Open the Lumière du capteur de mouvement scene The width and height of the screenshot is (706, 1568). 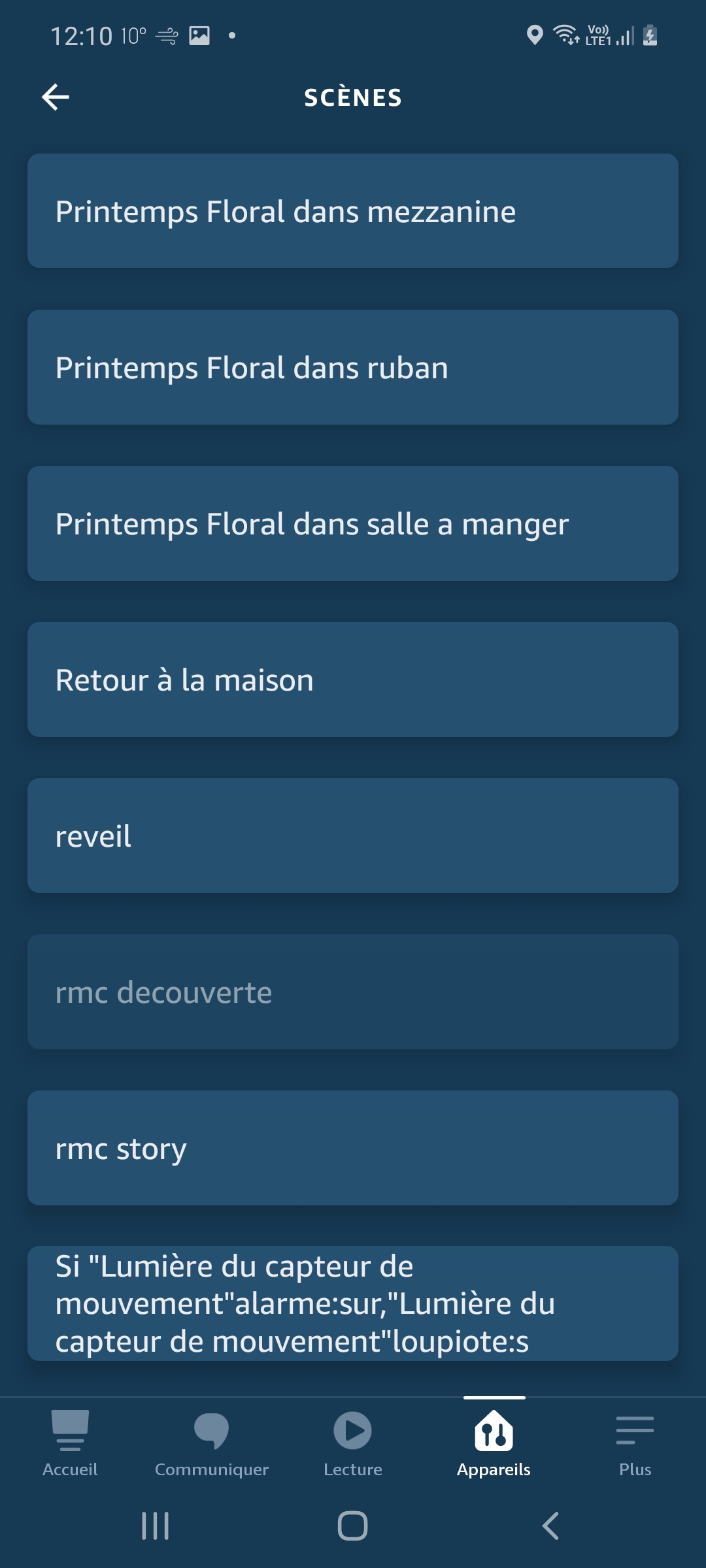[x=353, y=1303]
